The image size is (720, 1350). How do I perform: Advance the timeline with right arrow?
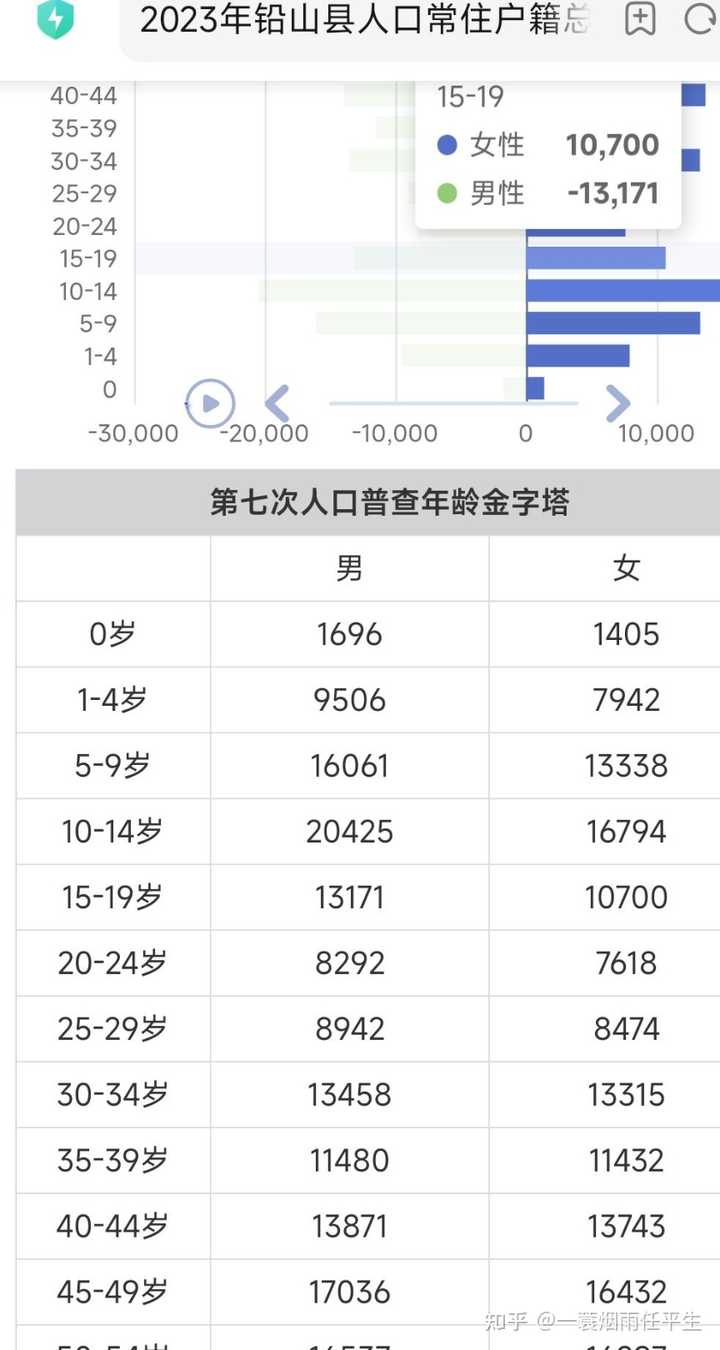tap(618, 404)
